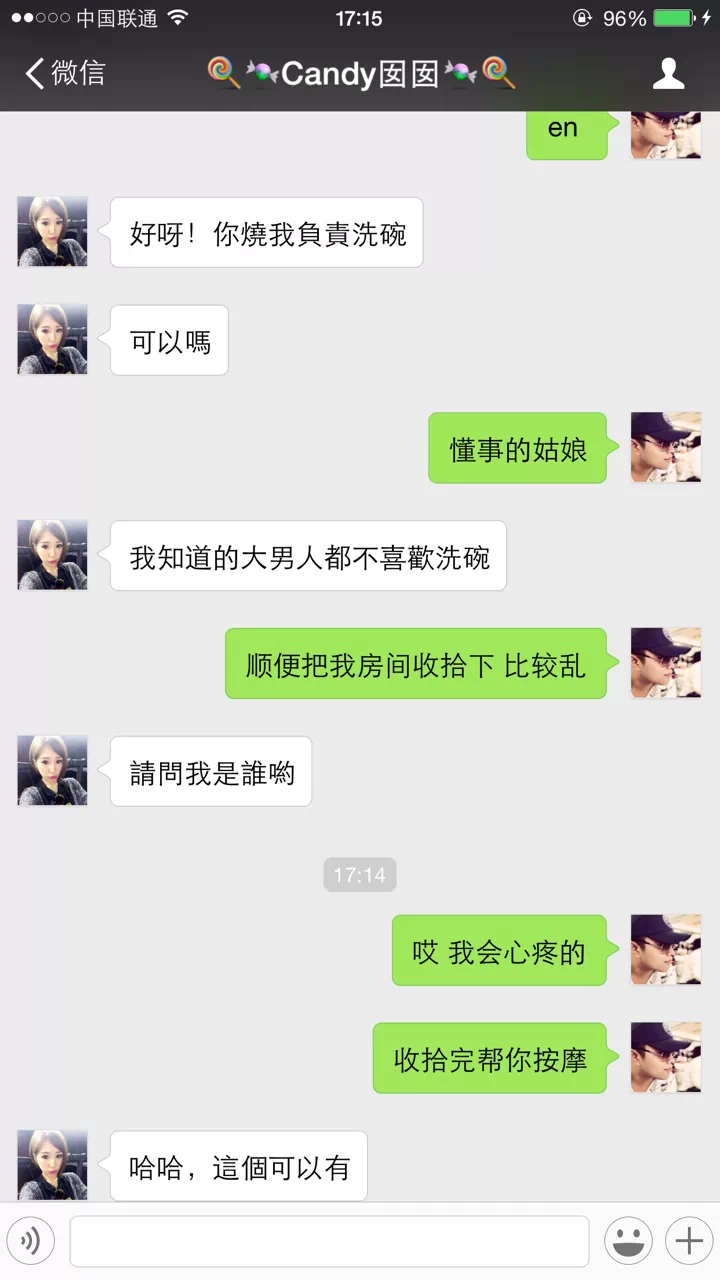The height and width of the screenshot is (1280, 720).
Task: Open the plus attachments menu
Action: (x=689, y=1242)
